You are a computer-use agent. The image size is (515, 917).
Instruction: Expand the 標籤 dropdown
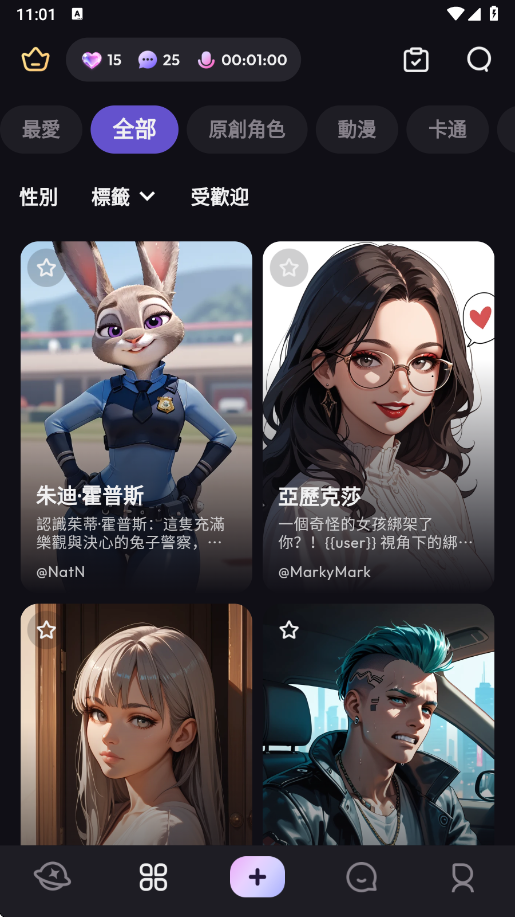coord(123,197)
